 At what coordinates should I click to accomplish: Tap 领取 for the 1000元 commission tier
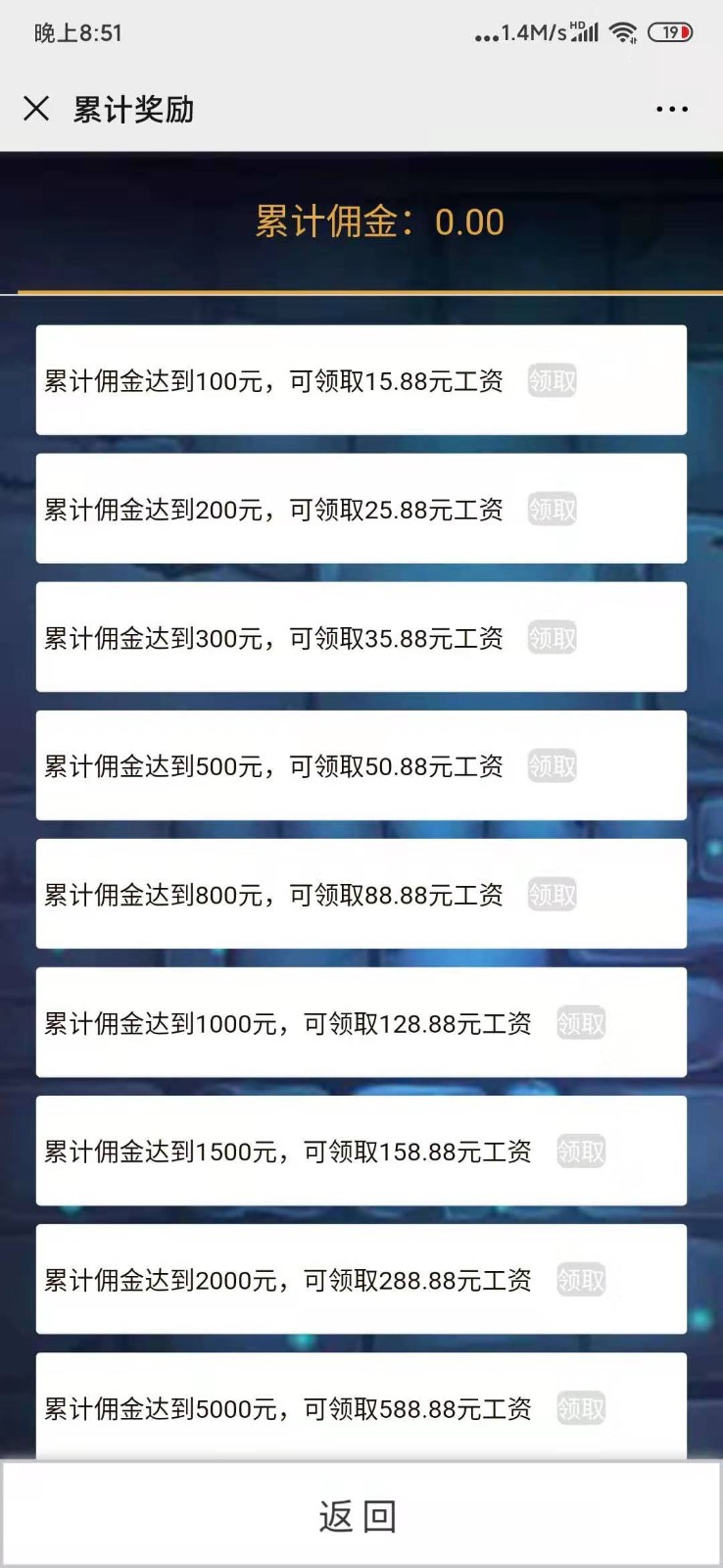tap(580, 1022)
